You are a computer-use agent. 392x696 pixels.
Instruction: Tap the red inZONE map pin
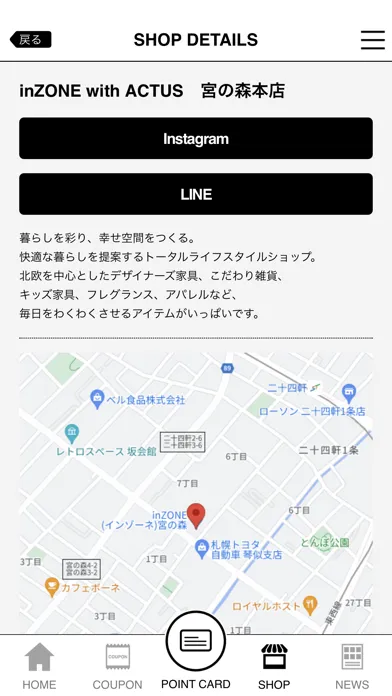196,516
